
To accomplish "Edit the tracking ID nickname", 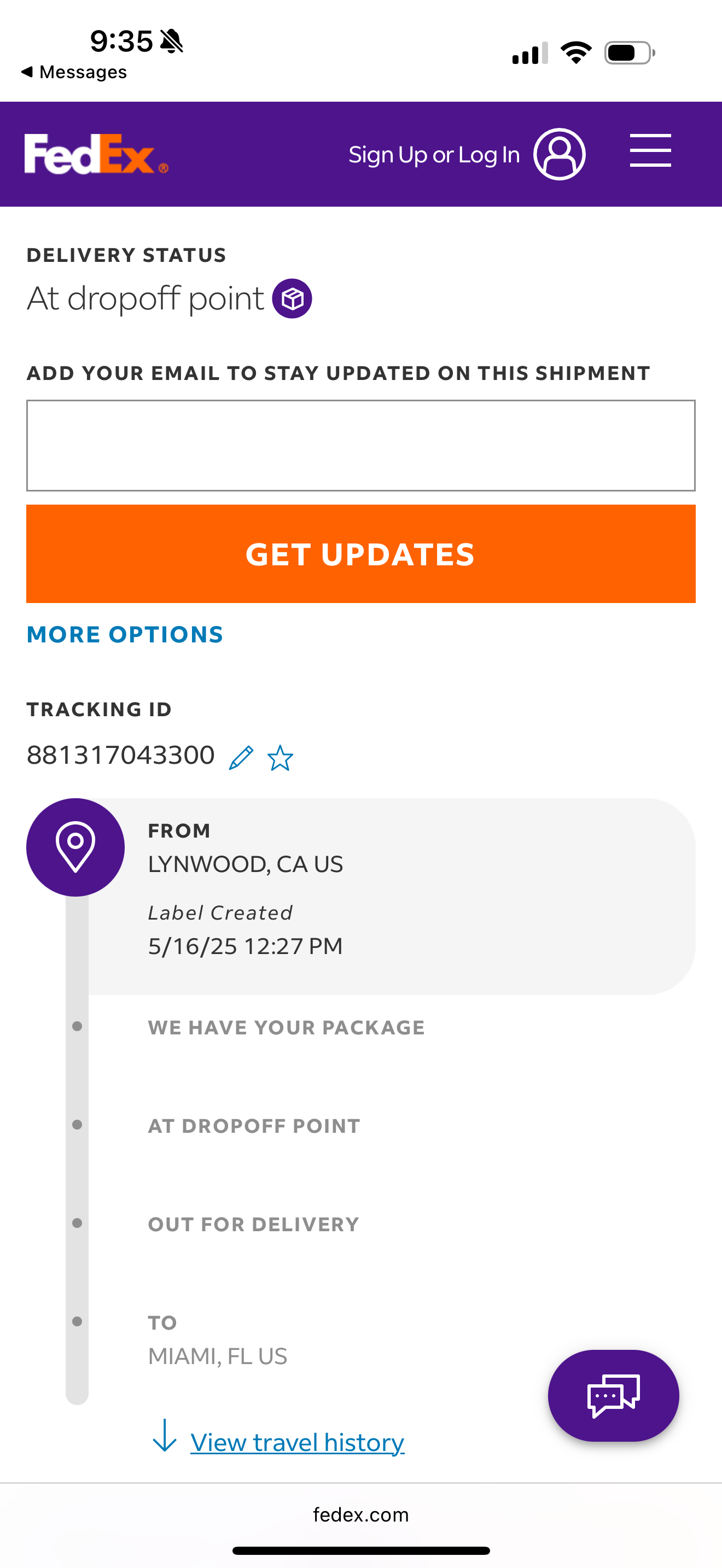I will pyautogui.click(x=241, y=757).
